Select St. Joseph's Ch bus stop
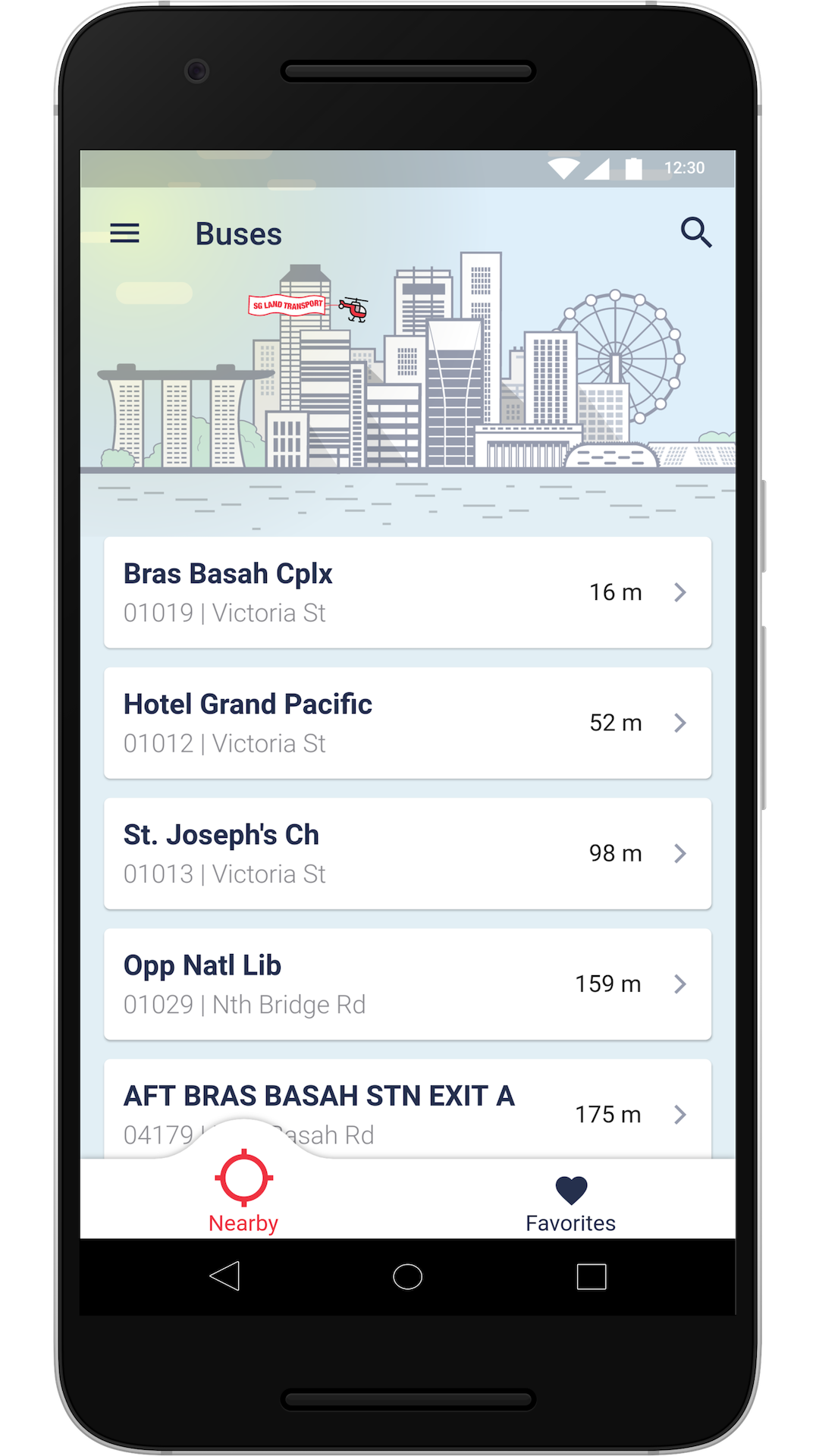Viewport: 819px width, 1456px height. pos(408,853)
